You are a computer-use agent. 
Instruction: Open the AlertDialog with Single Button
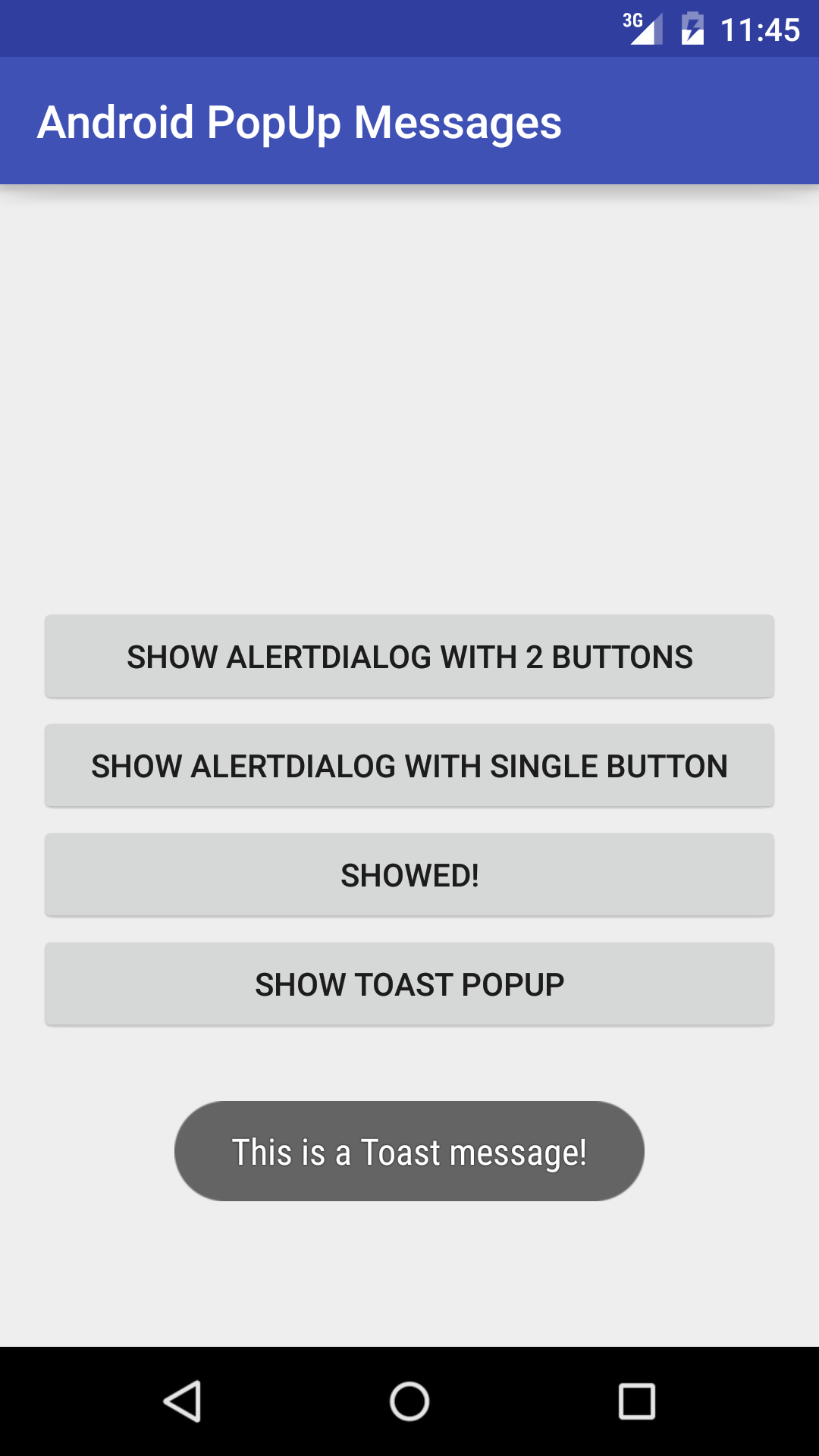[409, 766]
